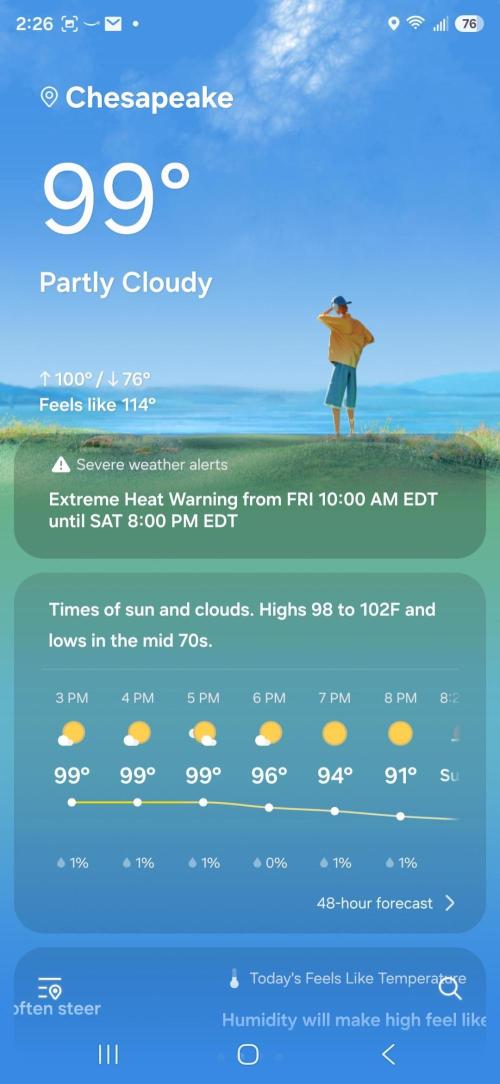This screenshot has height=1084, width=500.
Task: Go back using the system back button
Action: coord(389,1054)
